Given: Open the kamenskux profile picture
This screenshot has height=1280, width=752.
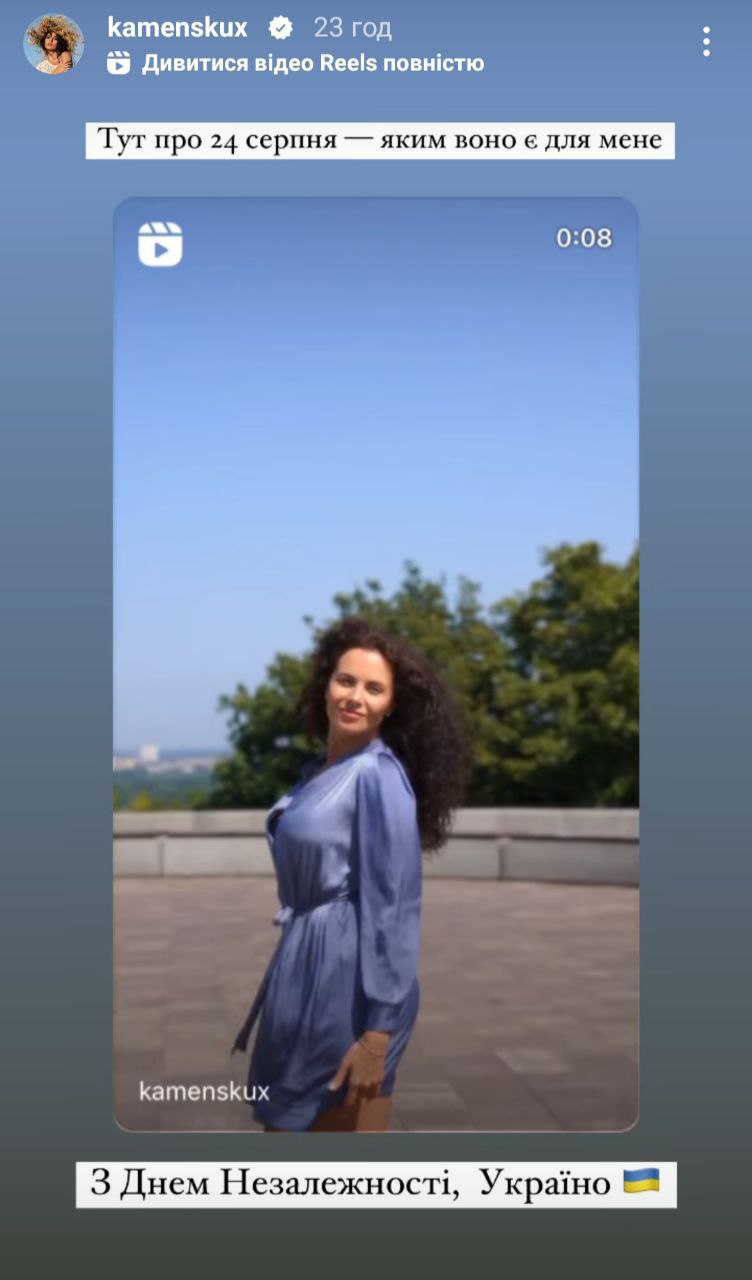Looking at the screenshot, I should pyautogui.click(x=54, y=44).
